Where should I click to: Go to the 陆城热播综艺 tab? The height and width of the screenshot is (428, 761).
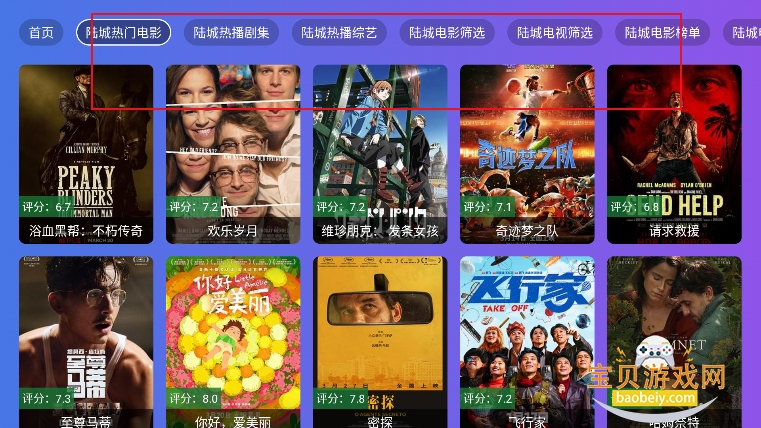pos(339,32)
